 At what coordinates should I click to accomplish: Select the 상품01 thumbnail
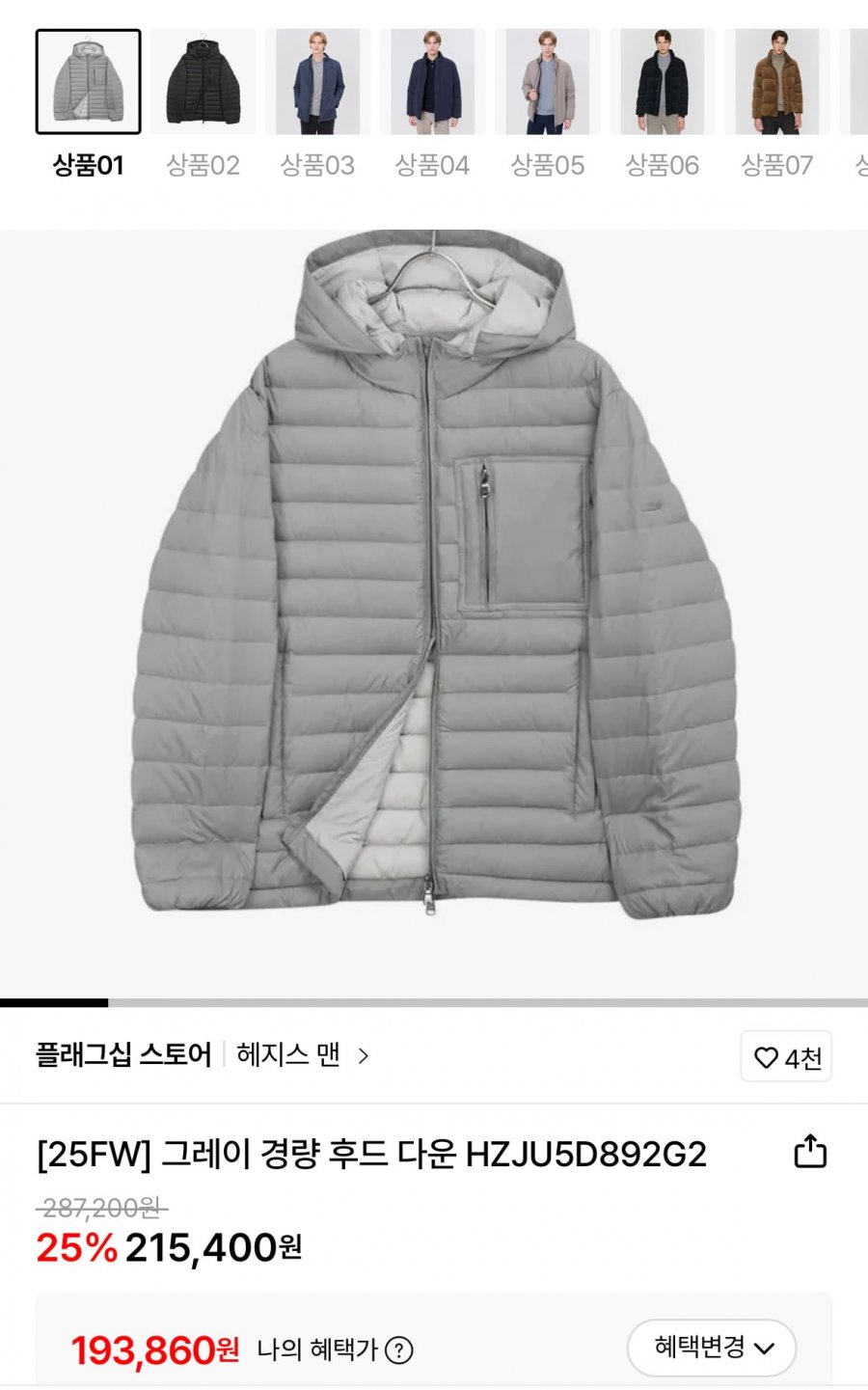click(88, 82)
